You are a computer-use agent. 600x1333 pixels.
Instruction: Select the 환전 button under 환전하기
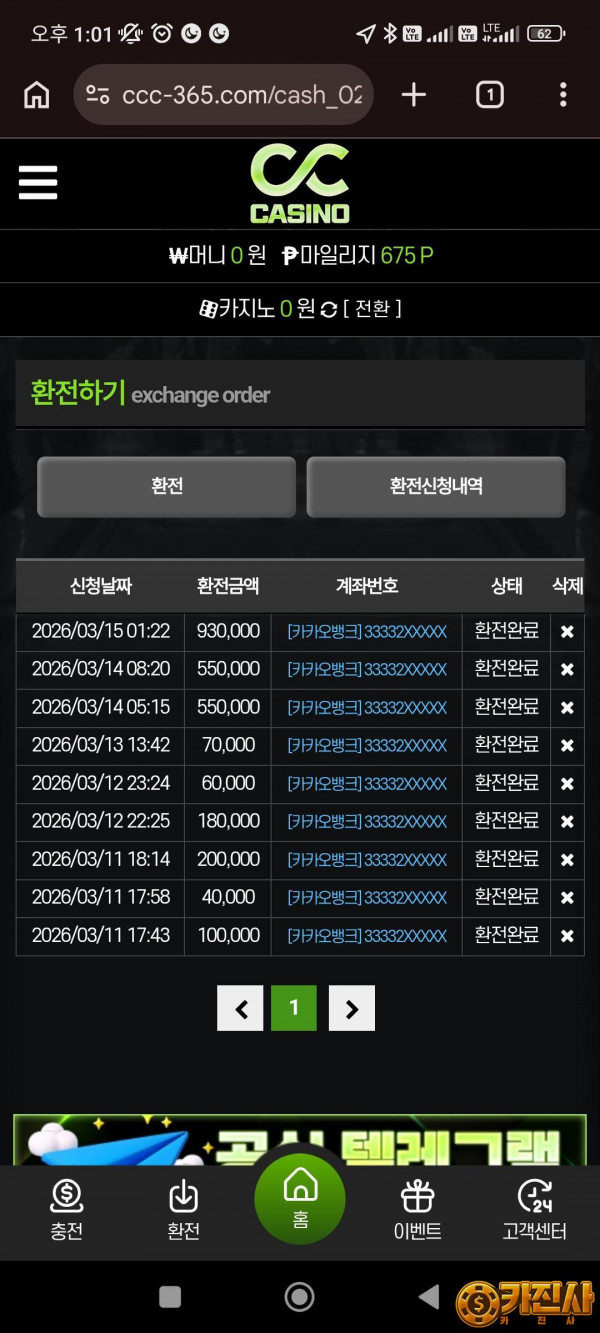coord(166,487)
